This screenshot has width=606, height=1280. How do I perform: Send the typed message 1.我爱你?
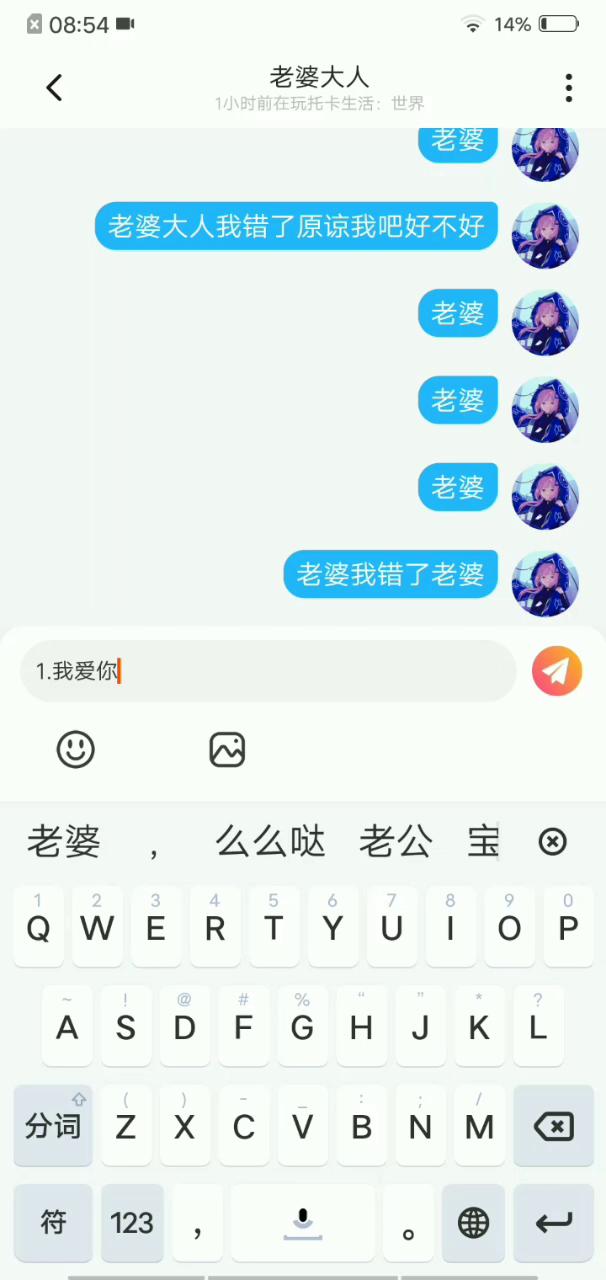pyautogui.click(x=557, y=670)
